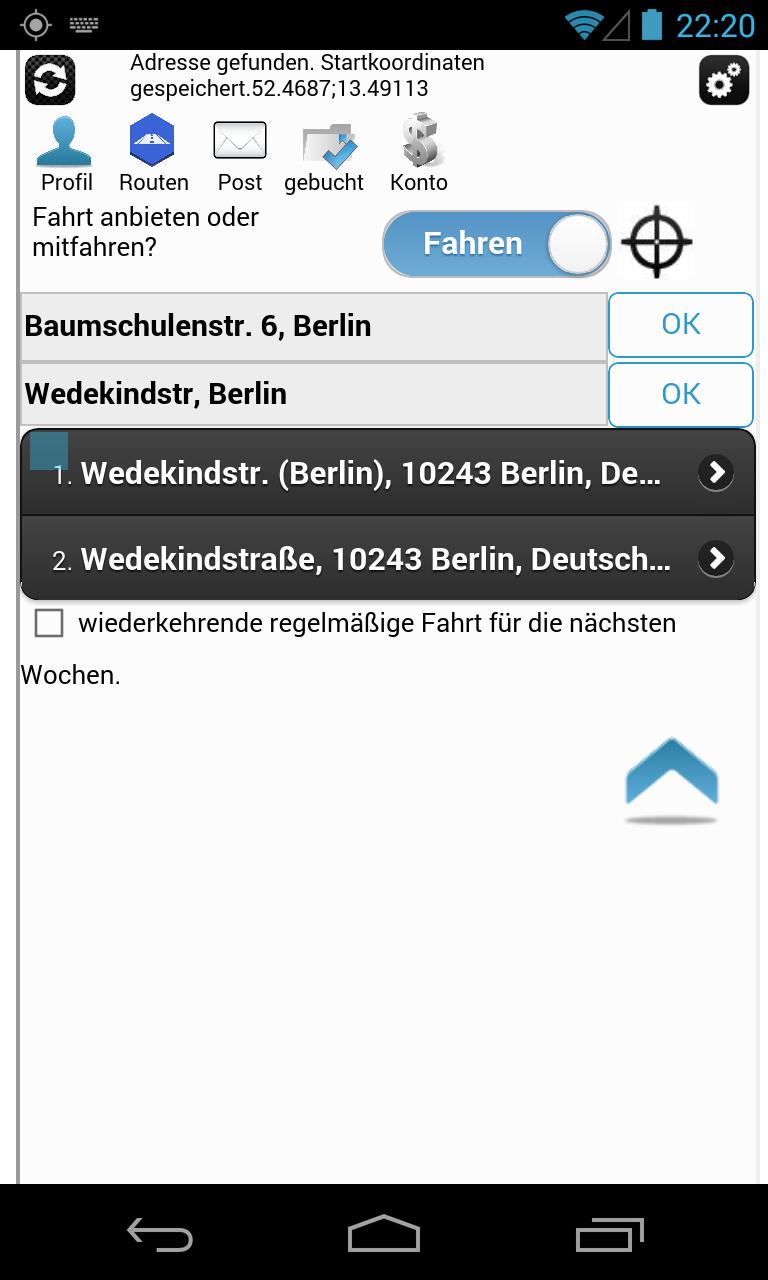The width and height of the screenshot is (768, 1280).
Task: Tap the blue up arrow
Action: tap(671, 776)
